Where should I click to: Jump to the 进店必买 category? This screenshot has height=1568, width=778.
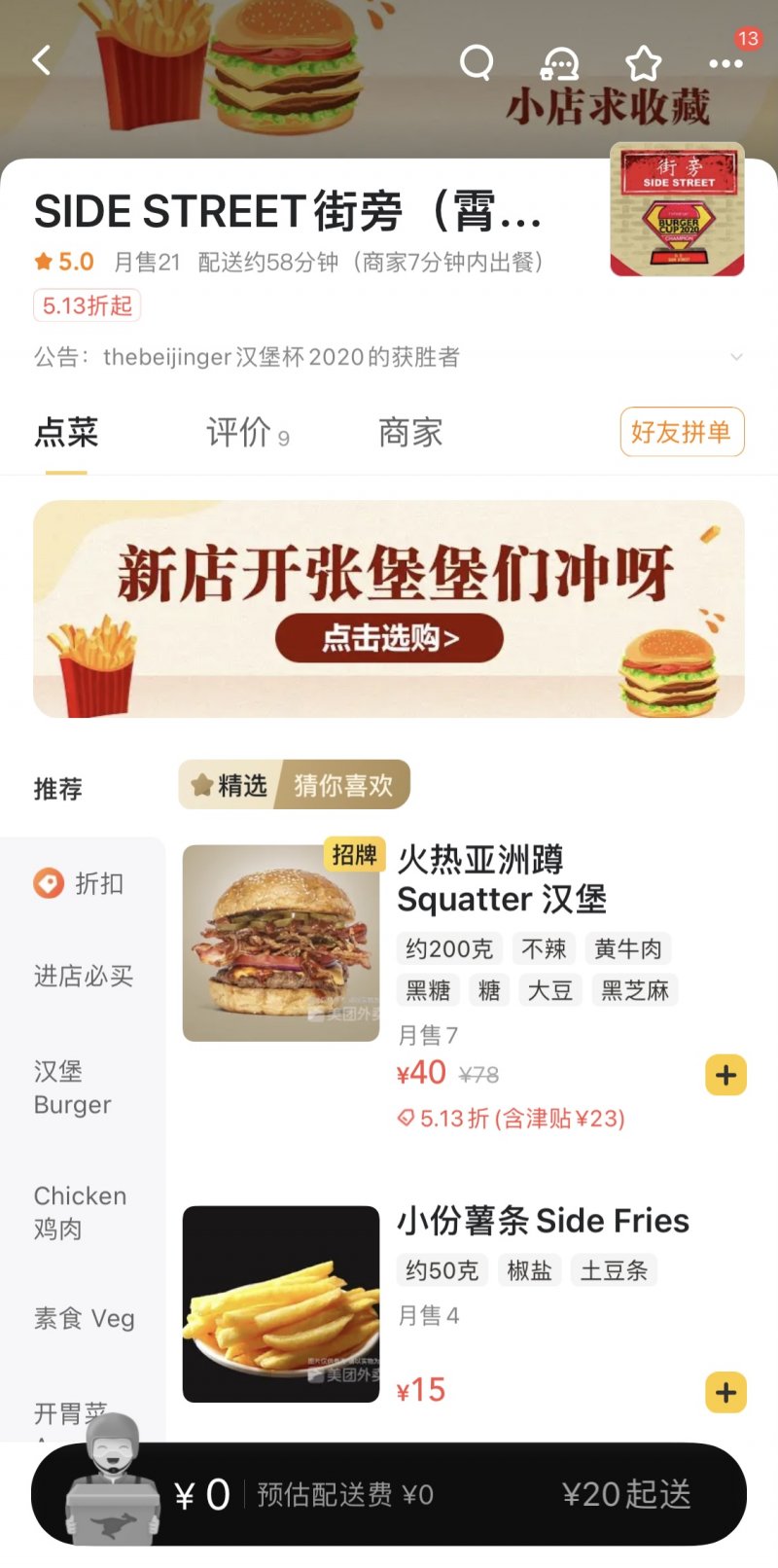[83, 976]
